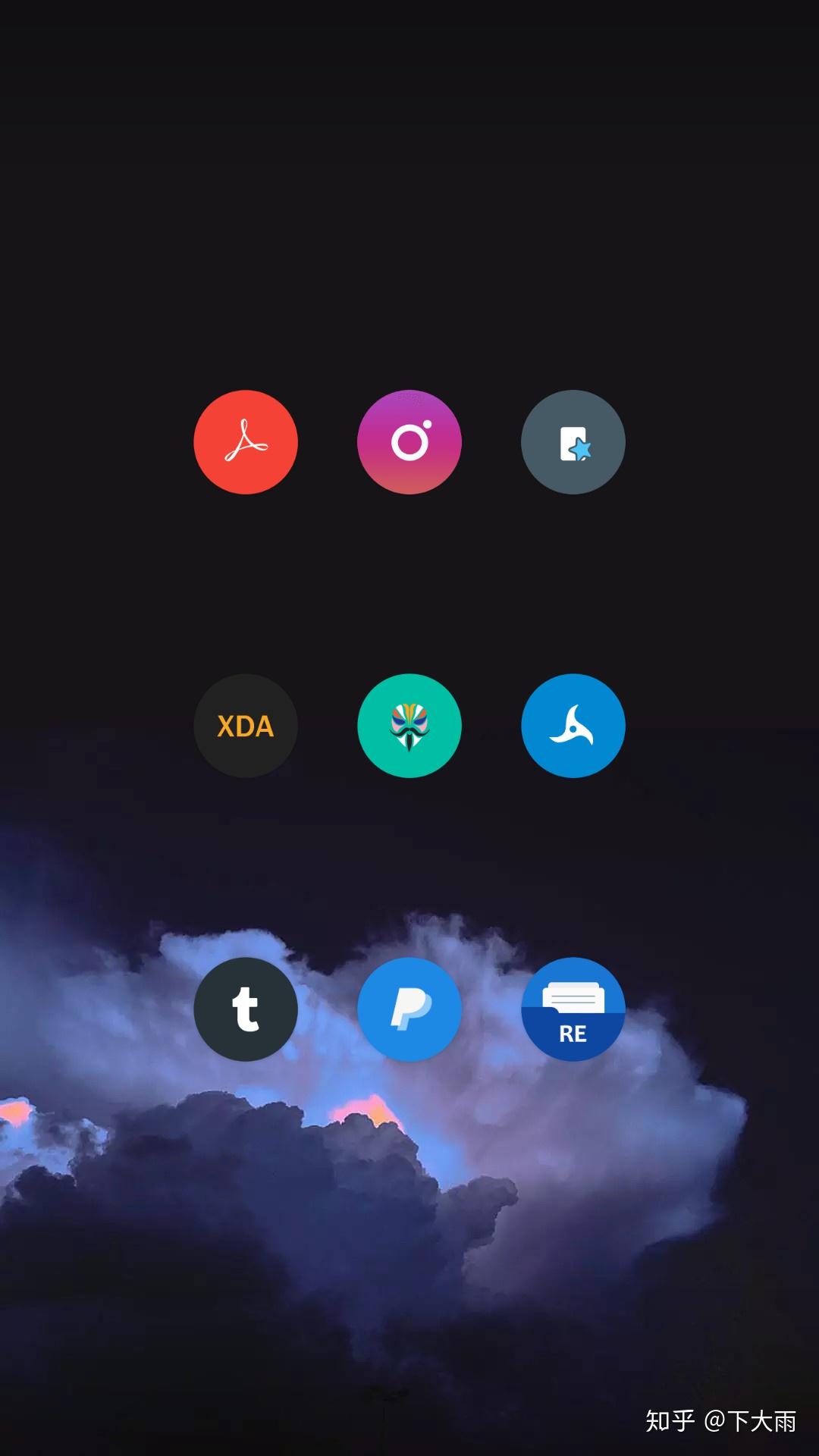Launch the Instagram app icon

(409, 442)
